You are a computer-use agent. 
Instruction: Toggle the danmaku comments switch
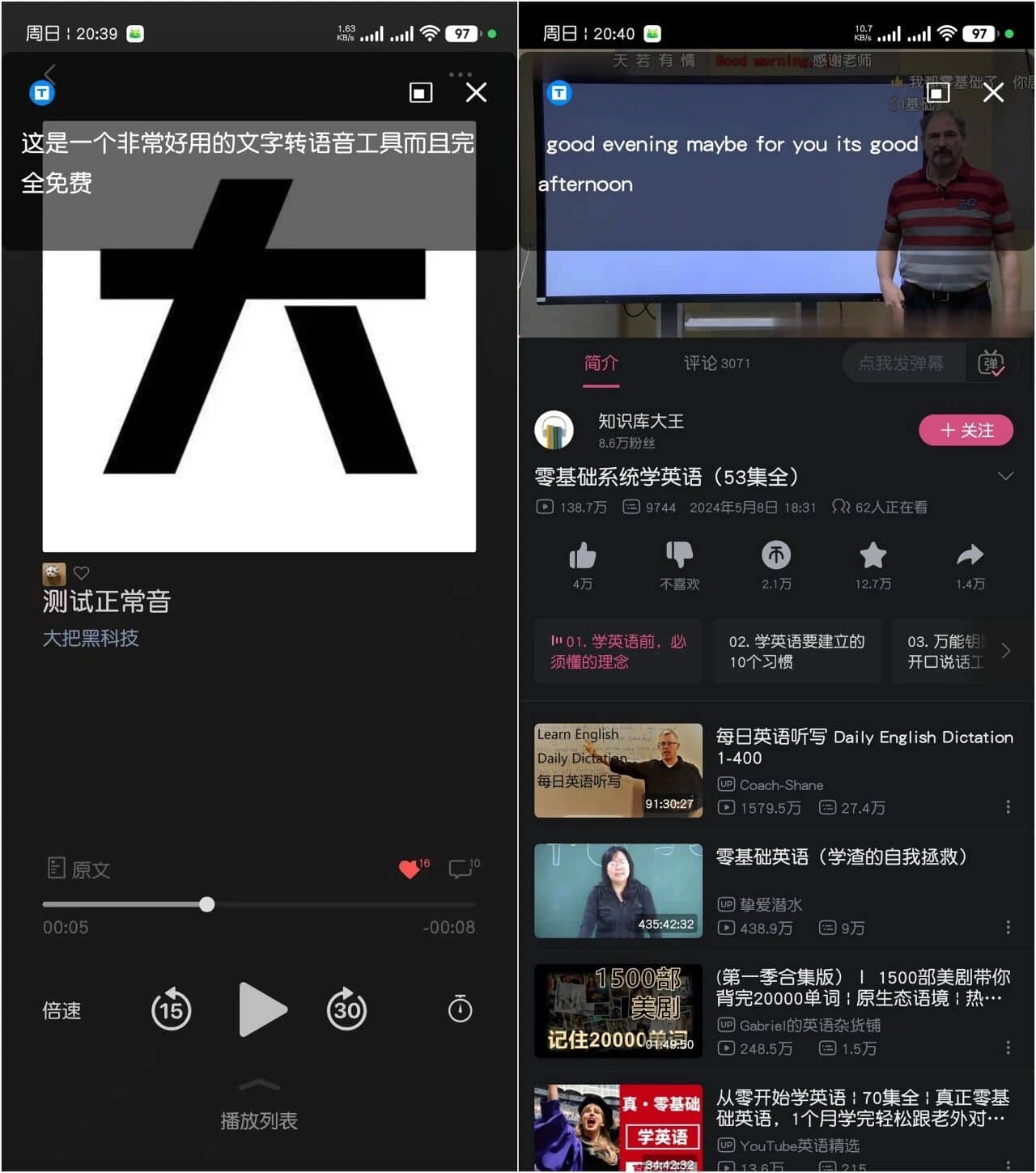coord(991,363)
